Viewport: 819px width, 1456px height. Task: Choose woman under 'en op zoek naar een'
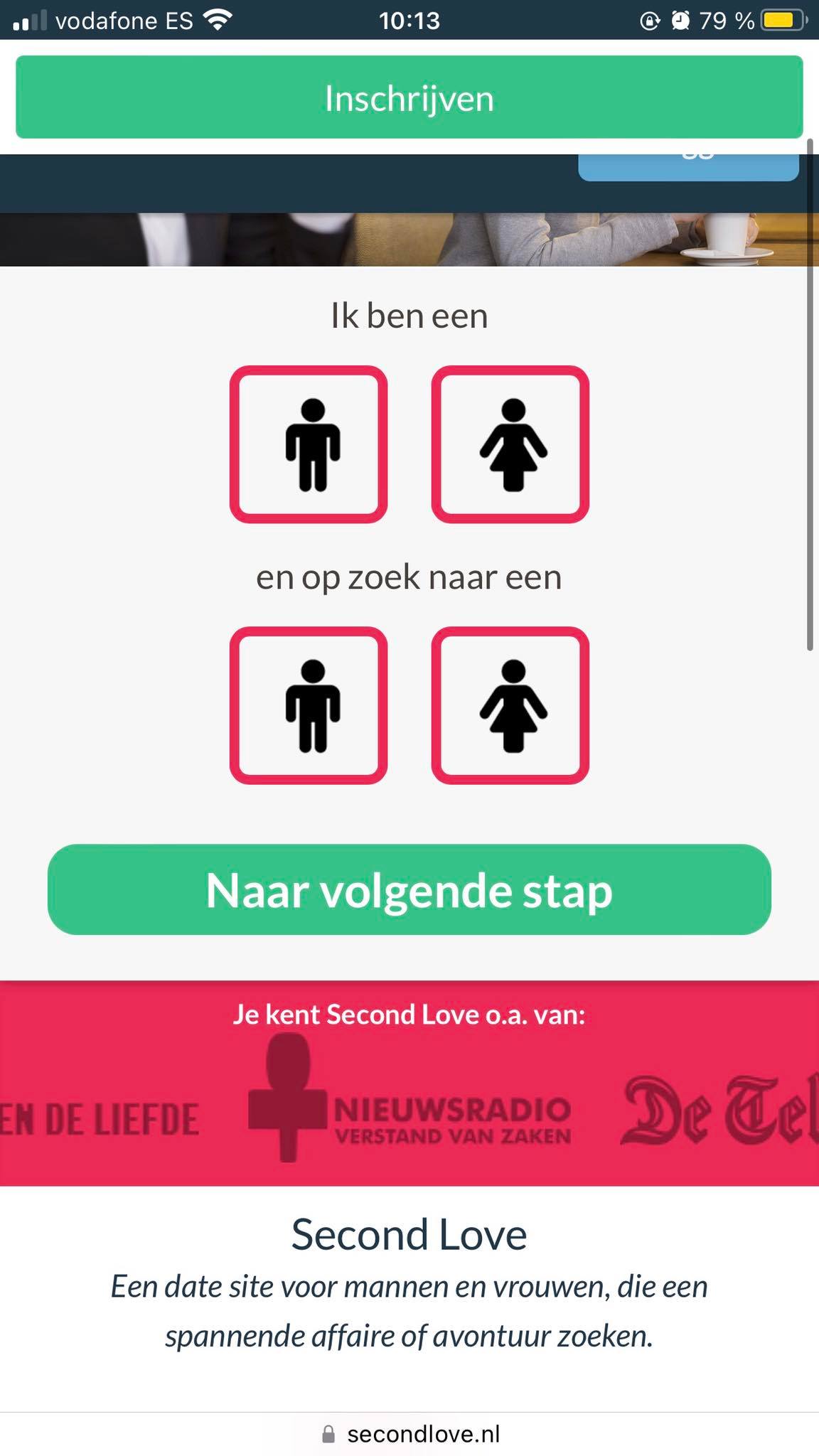[x=510, y=705]
